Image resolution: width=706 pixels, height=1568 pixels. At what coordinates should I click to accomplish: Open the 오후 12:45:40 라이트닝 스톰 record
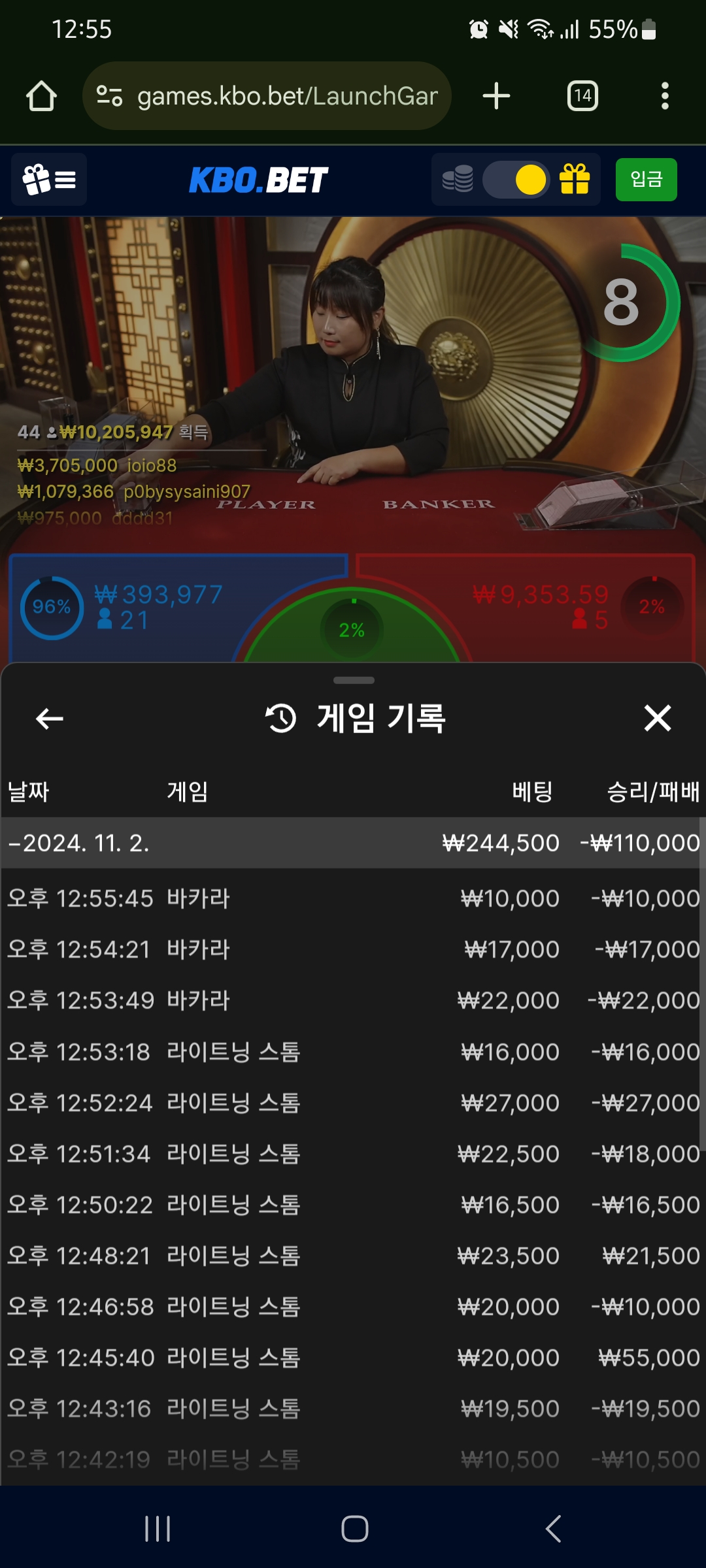pyautogui.click(x=353, y=1358)
